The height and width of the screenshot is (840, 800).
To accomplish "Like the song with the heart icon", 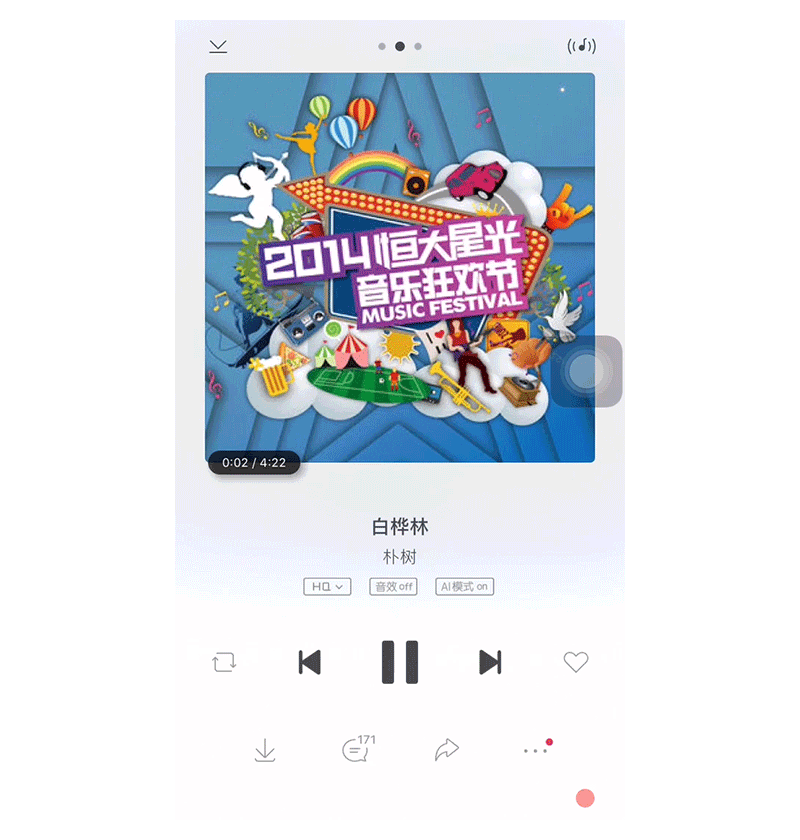I will point(576,662).
